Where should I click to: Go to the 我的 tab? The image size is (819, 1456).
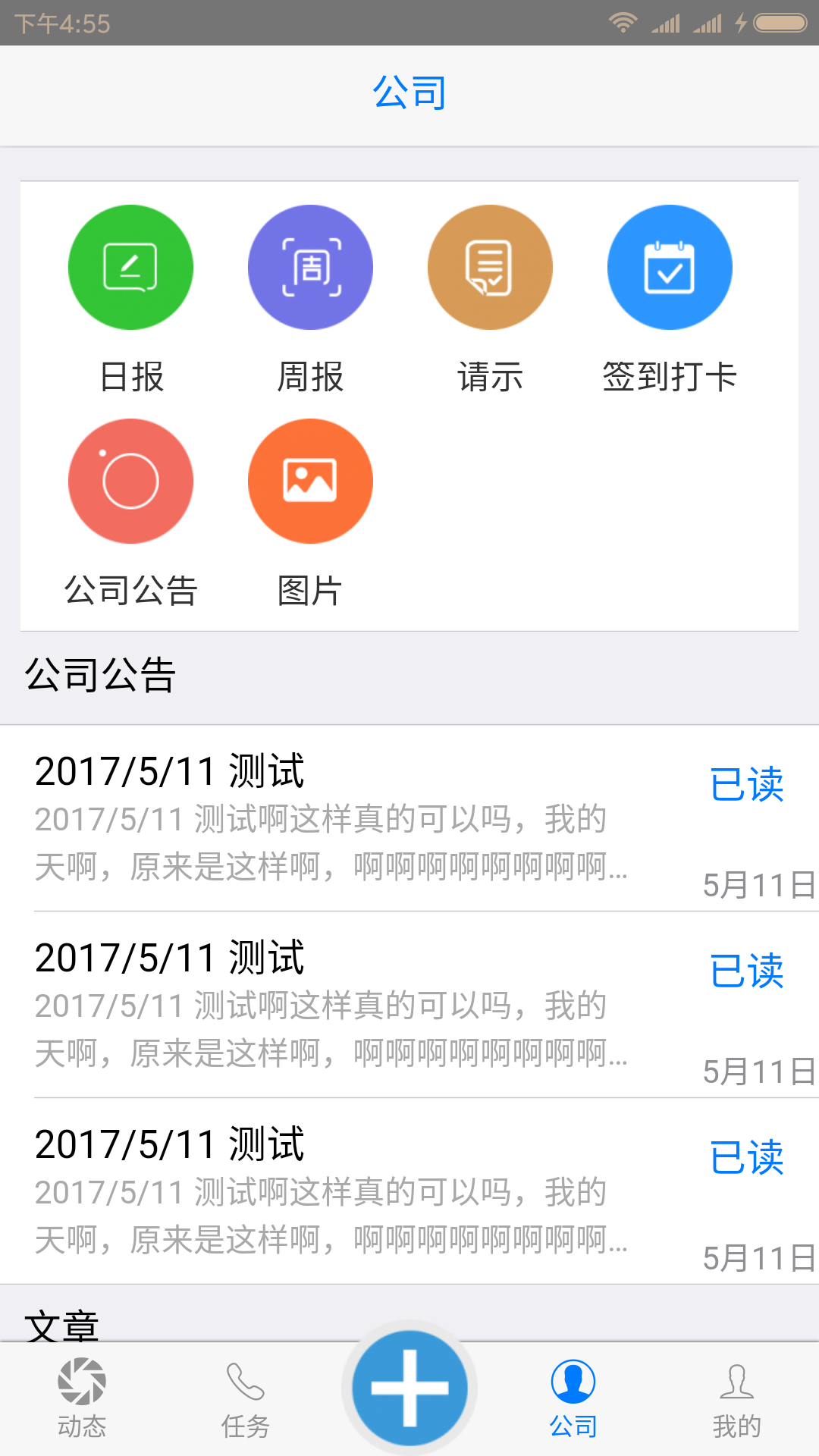click(736, 1398)
